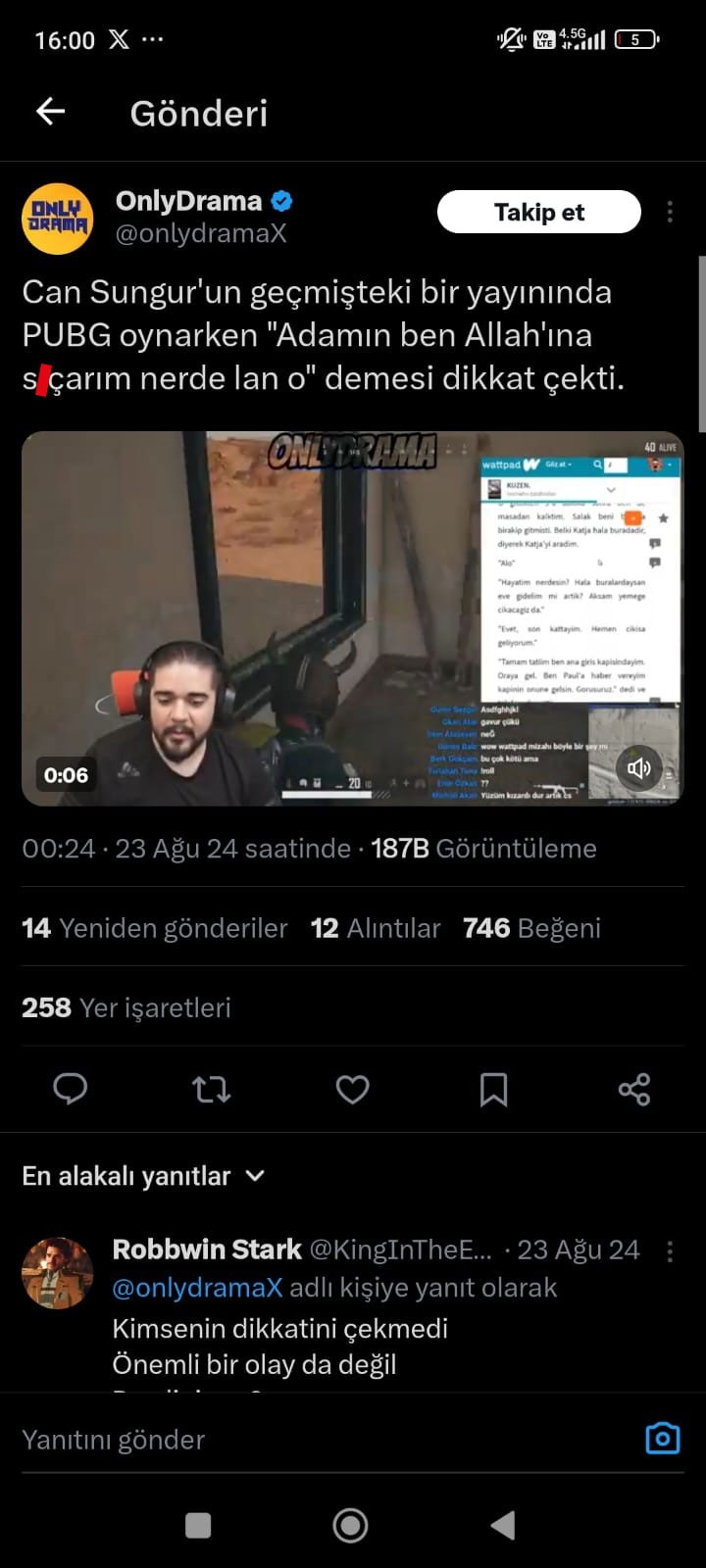Open OnlyDrama's profile picture

click(x=58, y=218)
